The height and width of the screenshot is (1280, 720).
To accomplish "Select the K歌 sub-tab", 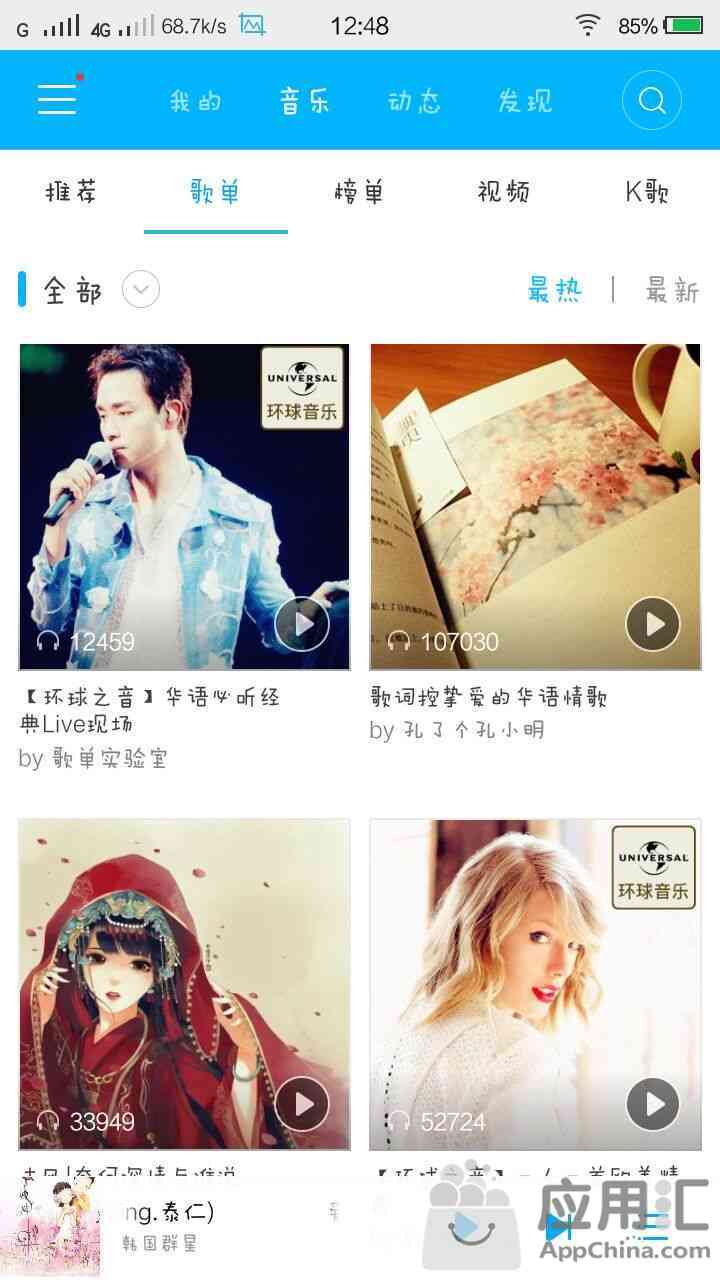I will (647, 192).
